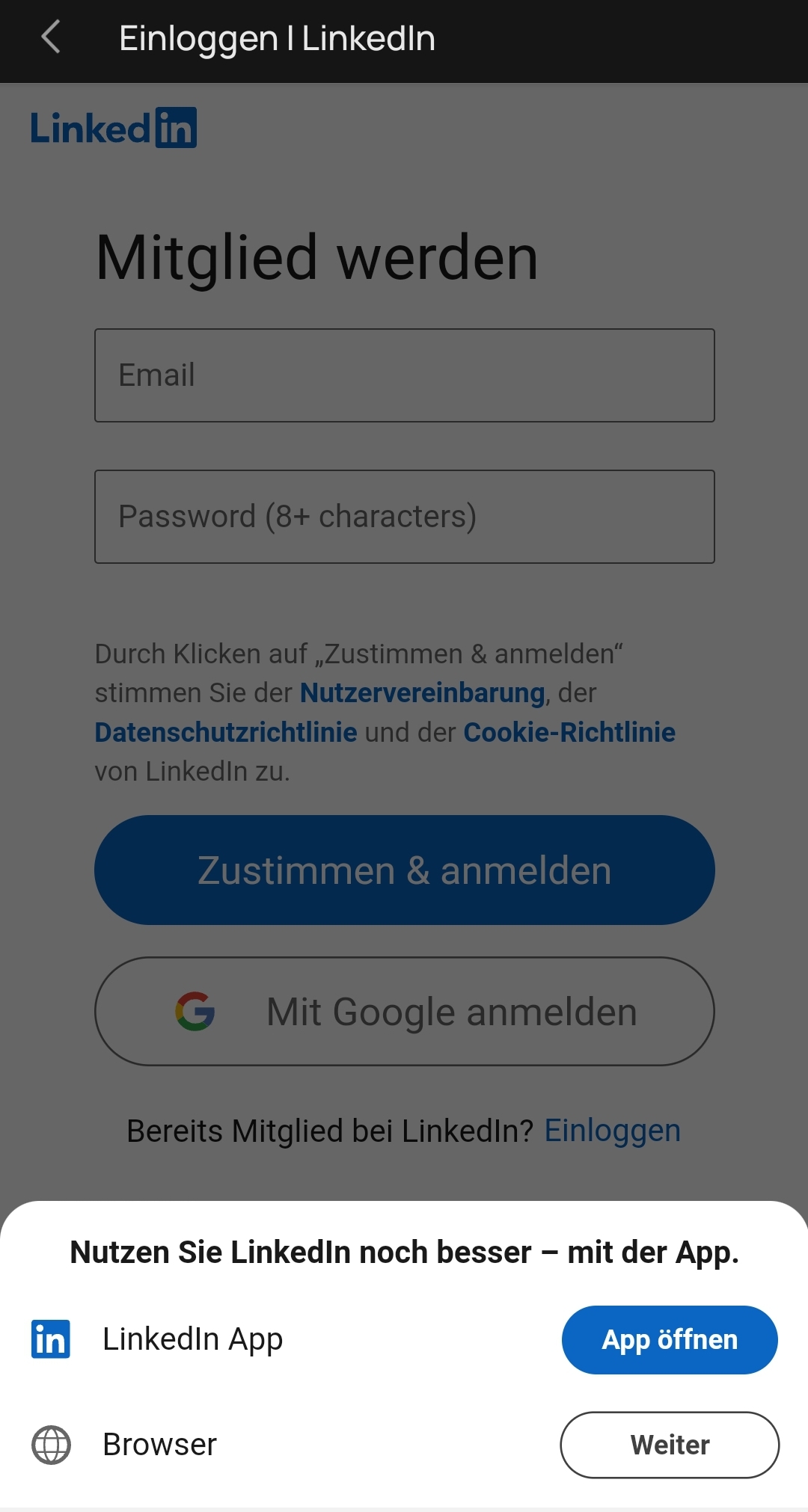The image size is (808, 1512).
Task: Follow the Einloggen link
Action: click(612, 1131)
